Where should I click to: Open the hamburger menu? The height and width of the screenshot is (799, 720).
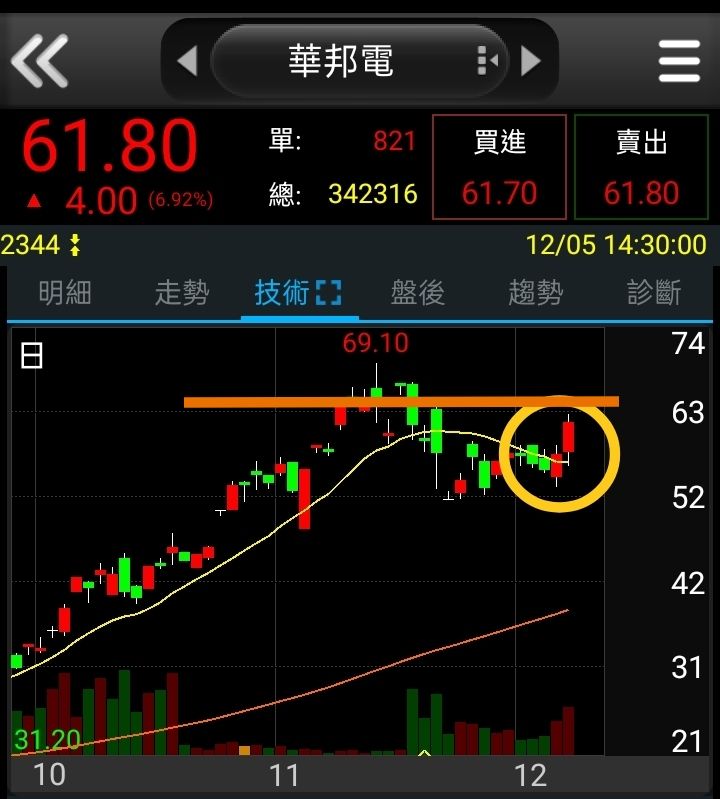[x=679, y=61]
